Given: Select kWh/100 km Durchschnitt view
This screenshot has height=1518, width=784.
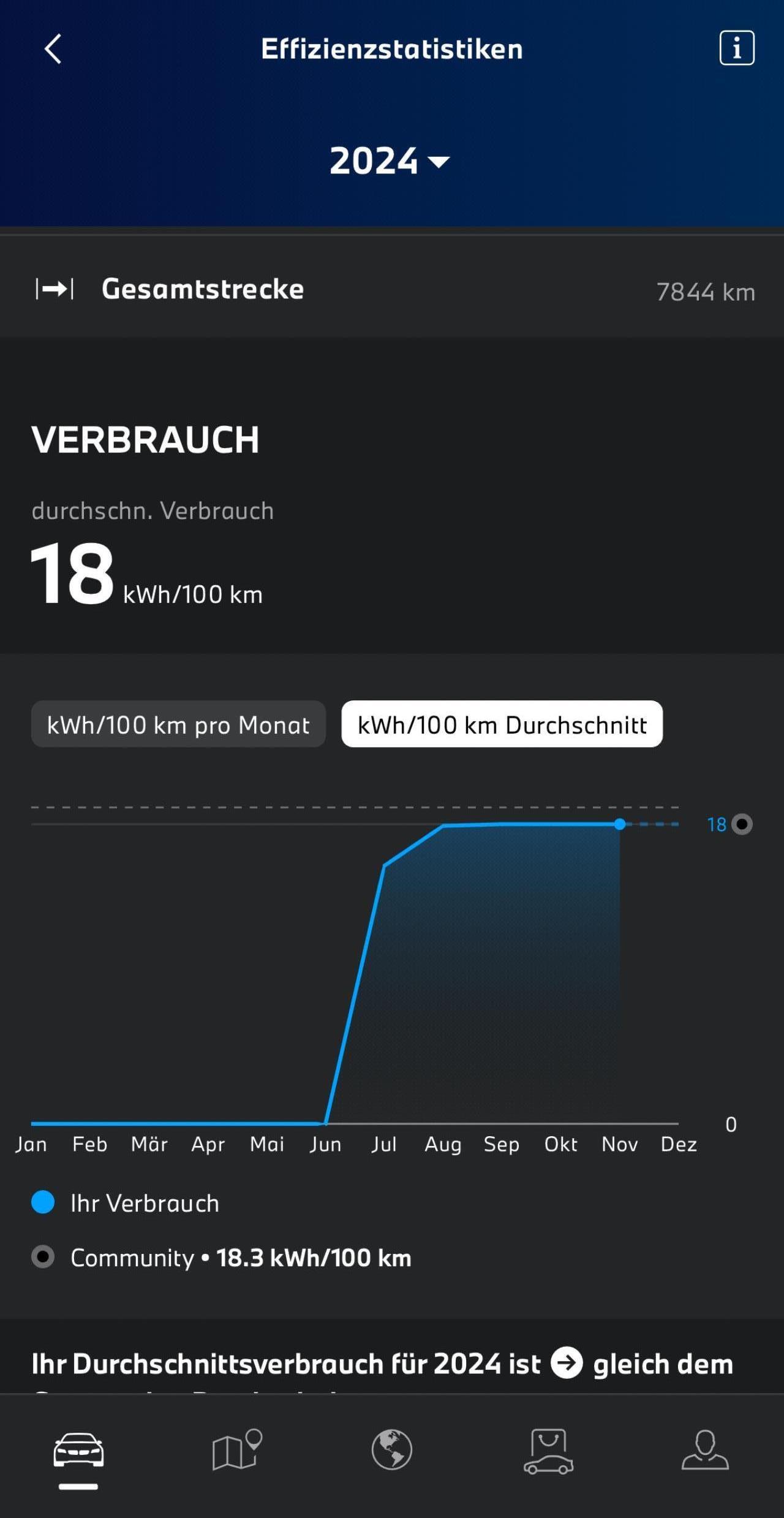Looking at the screenshot, I should point(502,724).
